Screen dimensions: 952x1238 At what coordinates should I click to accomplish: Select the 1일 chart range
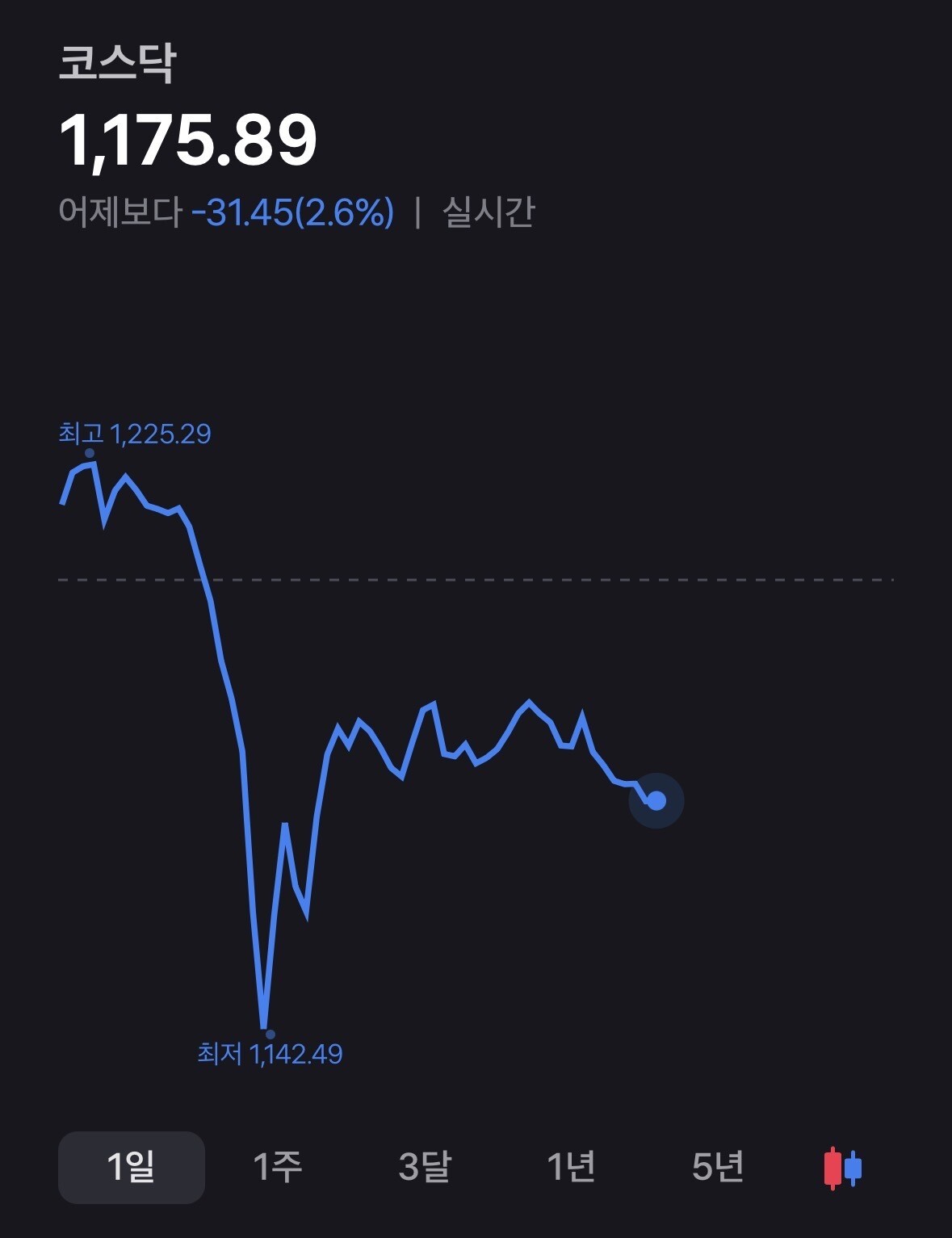coord(132,1167)
